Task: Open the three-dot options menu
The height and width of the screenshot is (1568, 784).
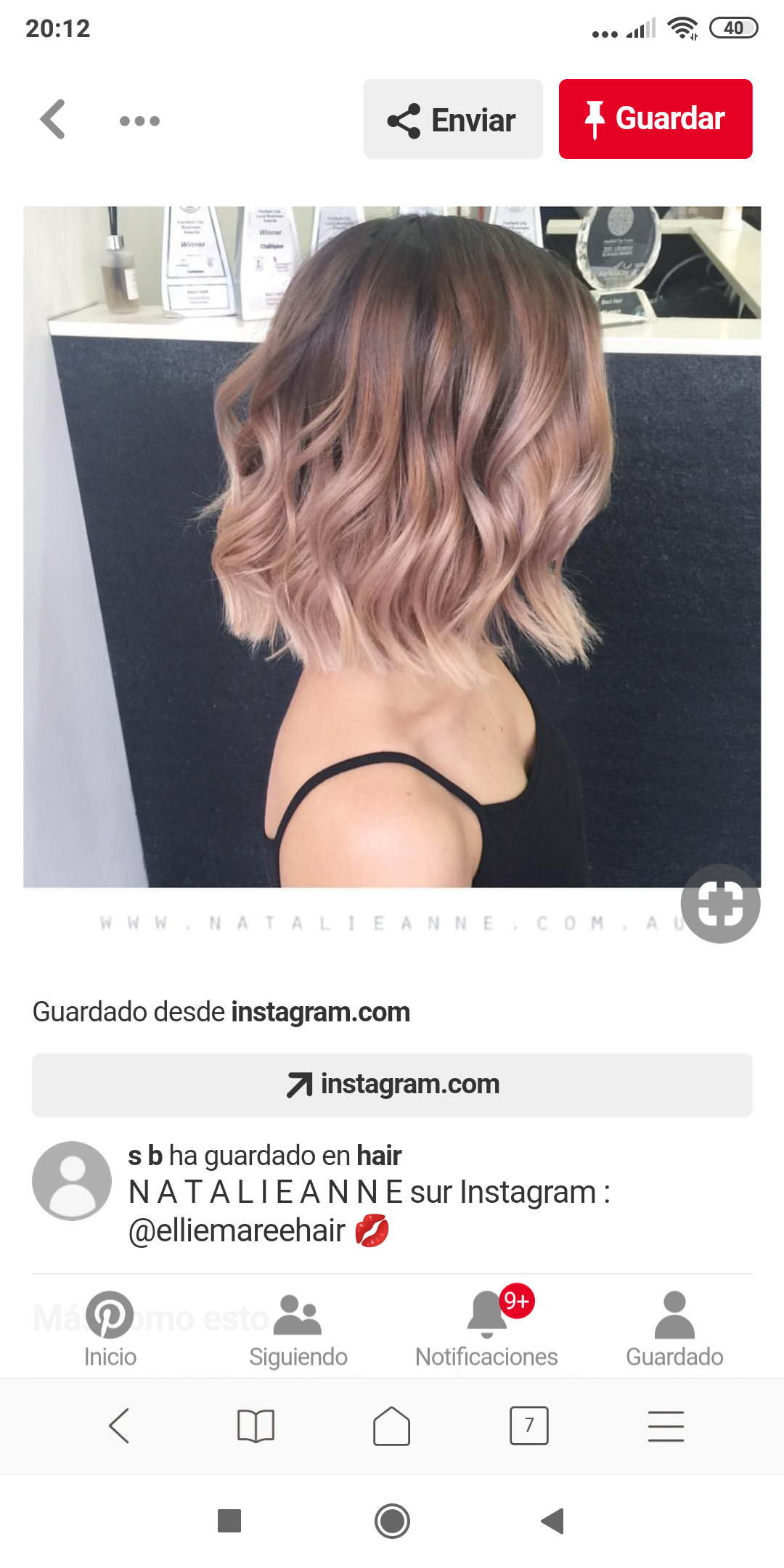Action: tap(139, 121)
